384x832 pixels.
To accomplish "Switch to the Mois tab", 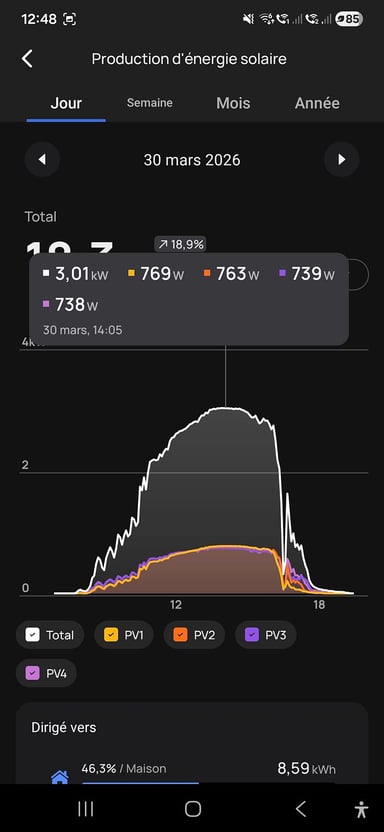I will (x=233, y=103).
